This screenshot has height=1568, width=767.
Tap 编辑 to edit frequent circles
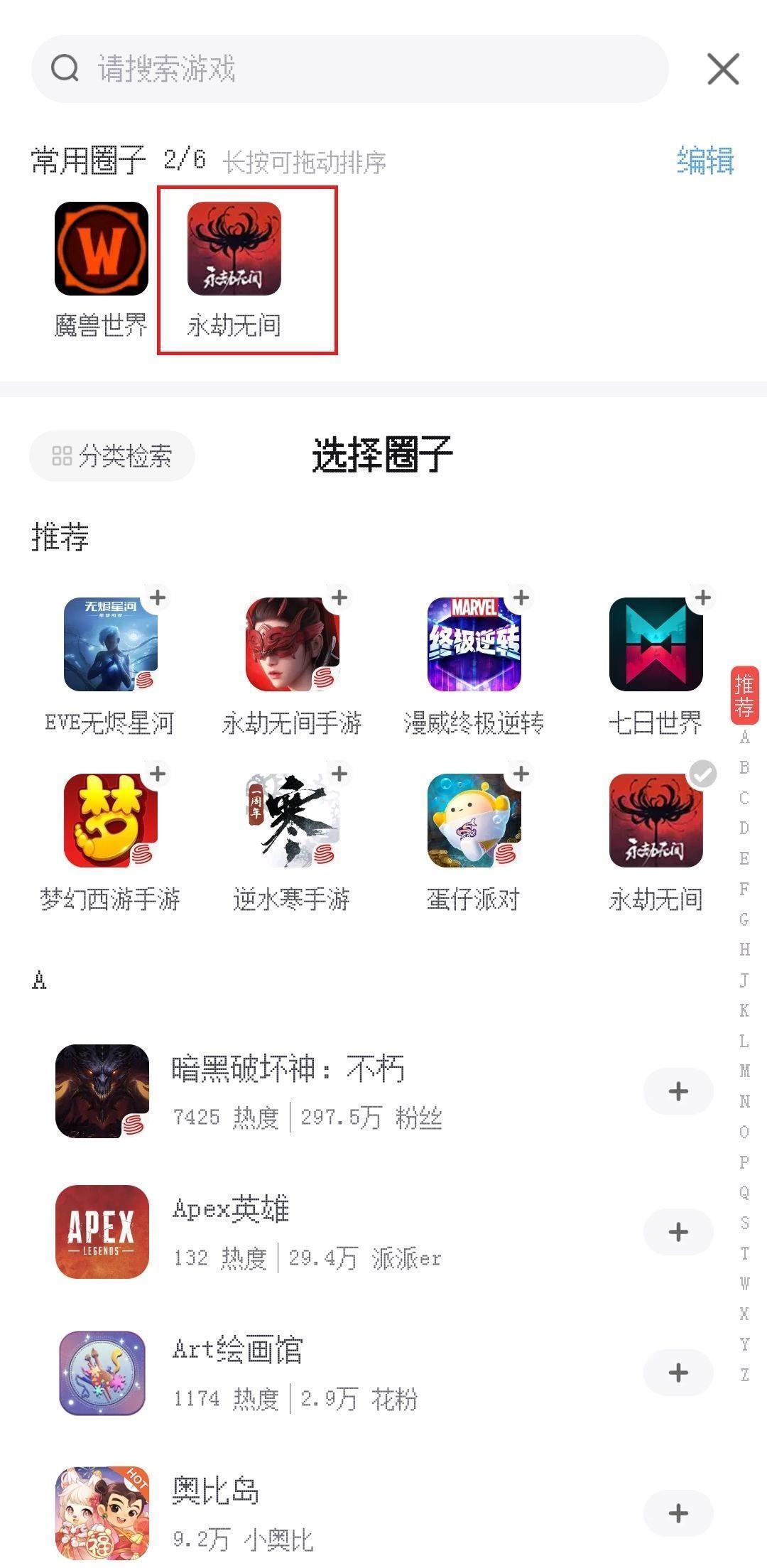705,160
